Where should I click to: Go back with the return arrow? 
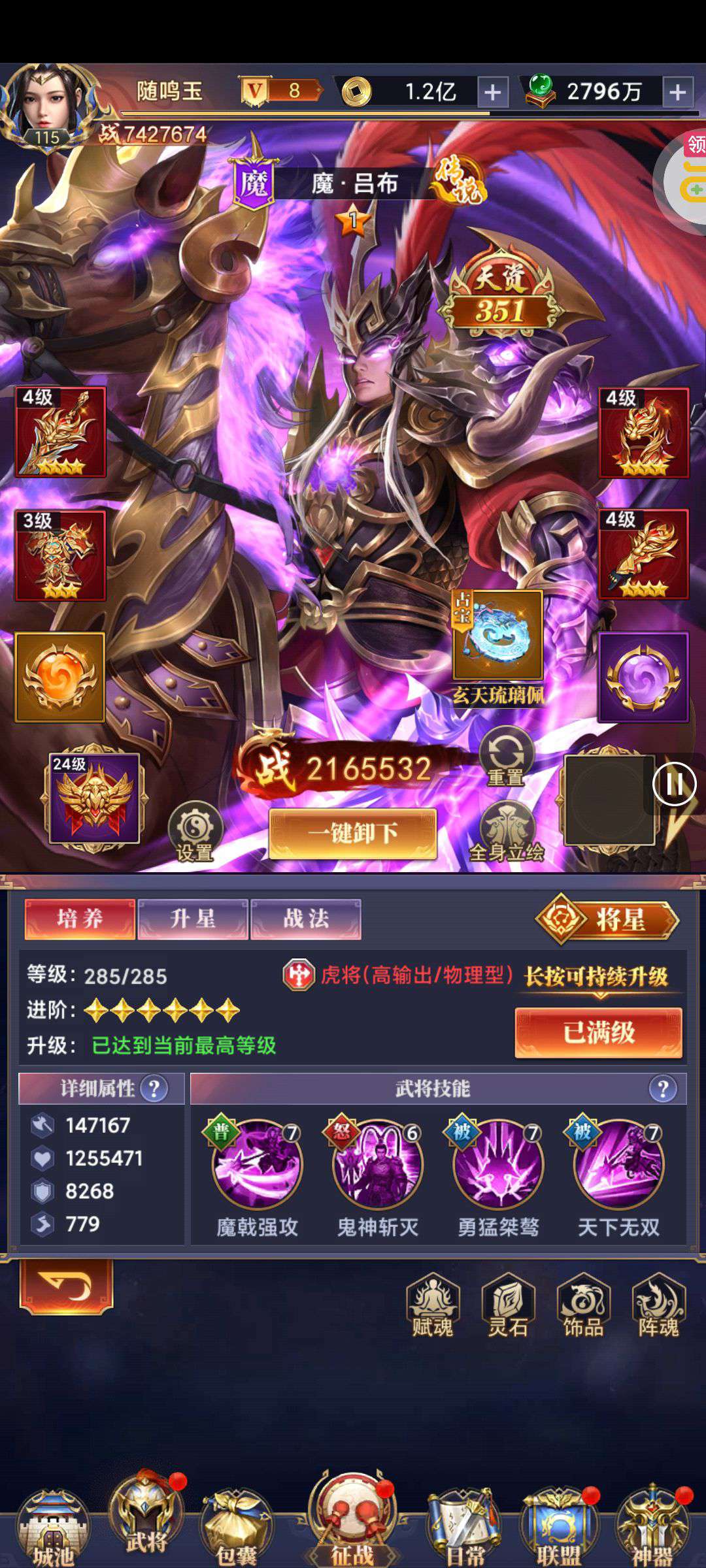pos(67,1286)
